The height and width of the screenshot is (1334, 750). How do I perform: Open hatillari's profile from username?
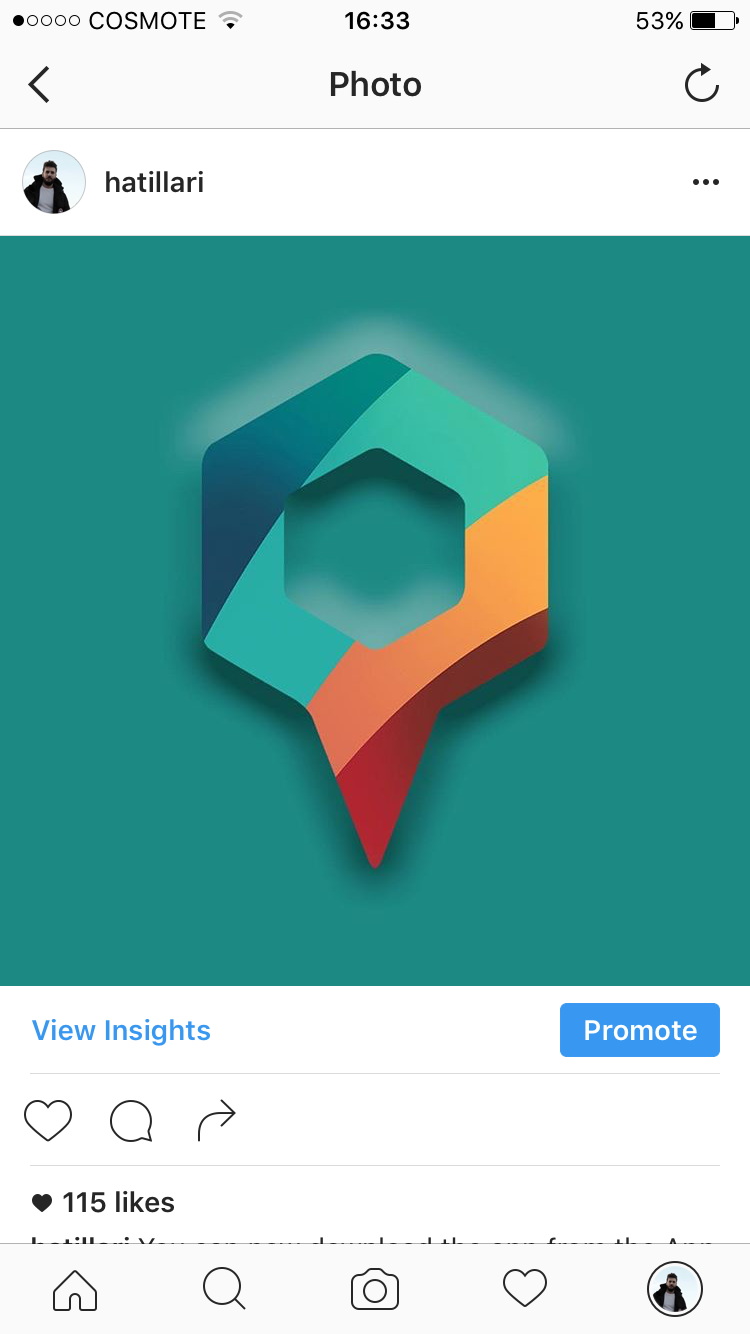pos(154,182)
